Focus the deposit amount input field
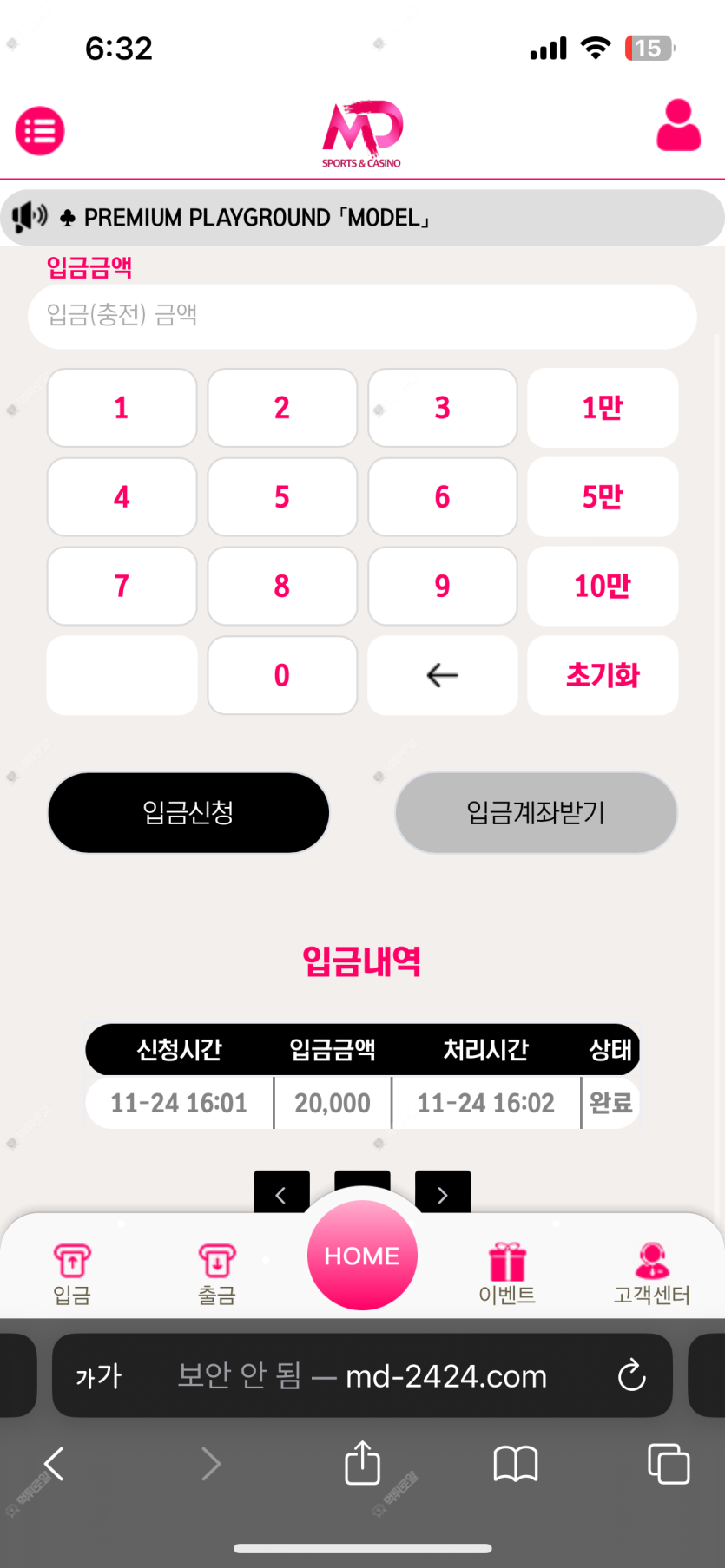Screen dimensions: 725x1568 [x=362, y=316]
